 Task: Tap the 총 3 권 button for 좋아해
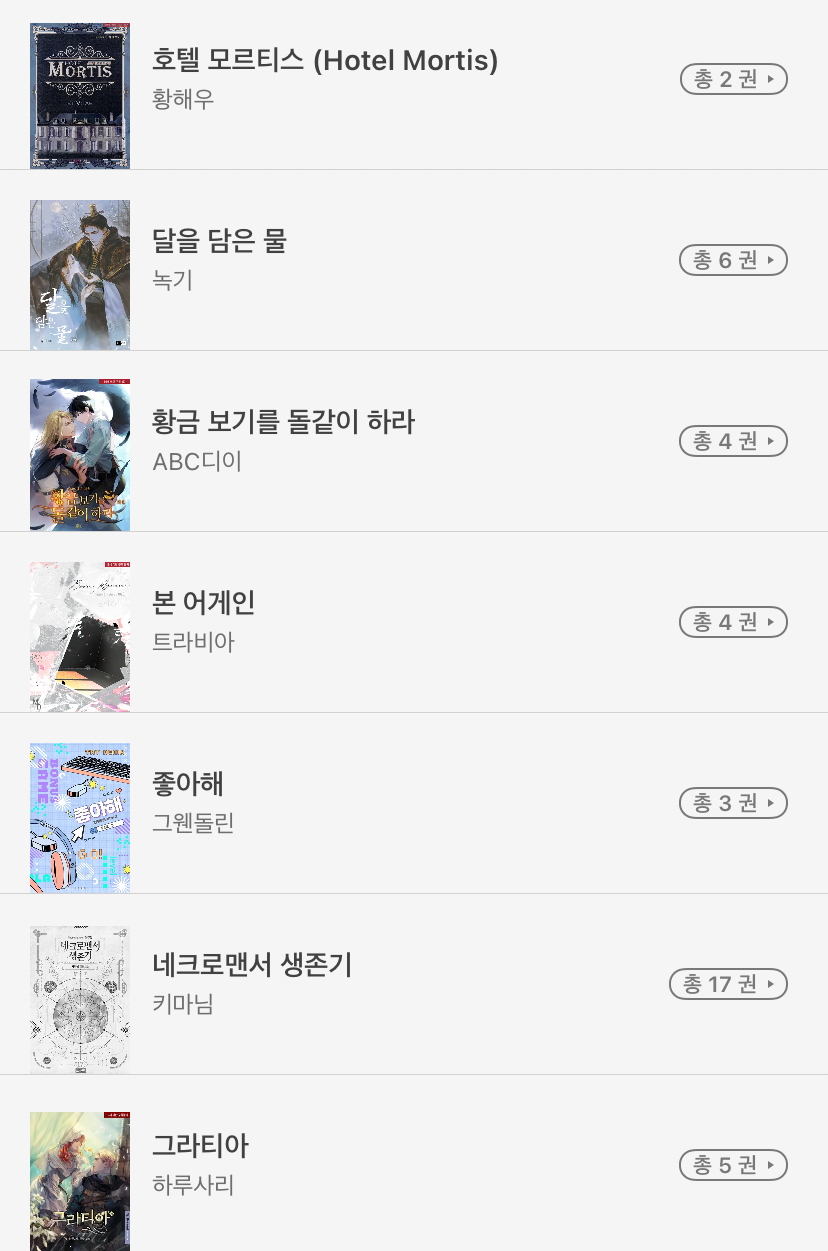click(x=734, y=803)
